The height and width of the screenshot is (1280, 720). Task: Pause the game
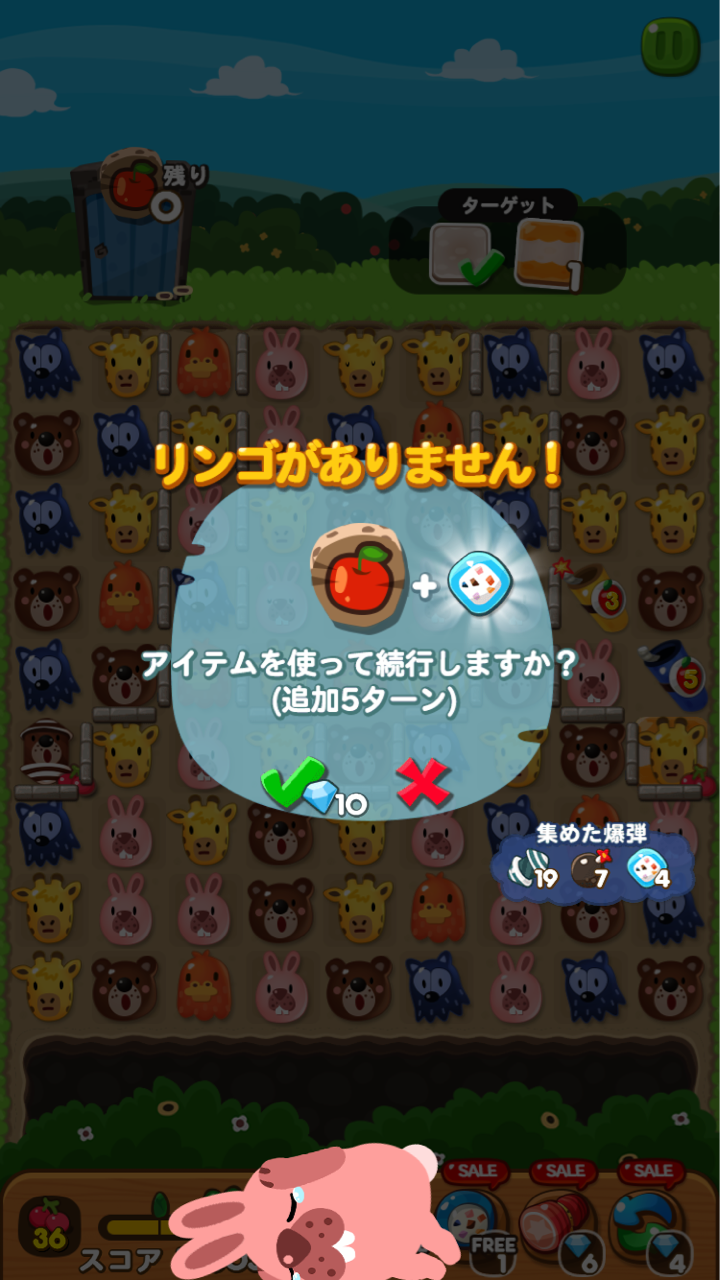coord(669,43)
